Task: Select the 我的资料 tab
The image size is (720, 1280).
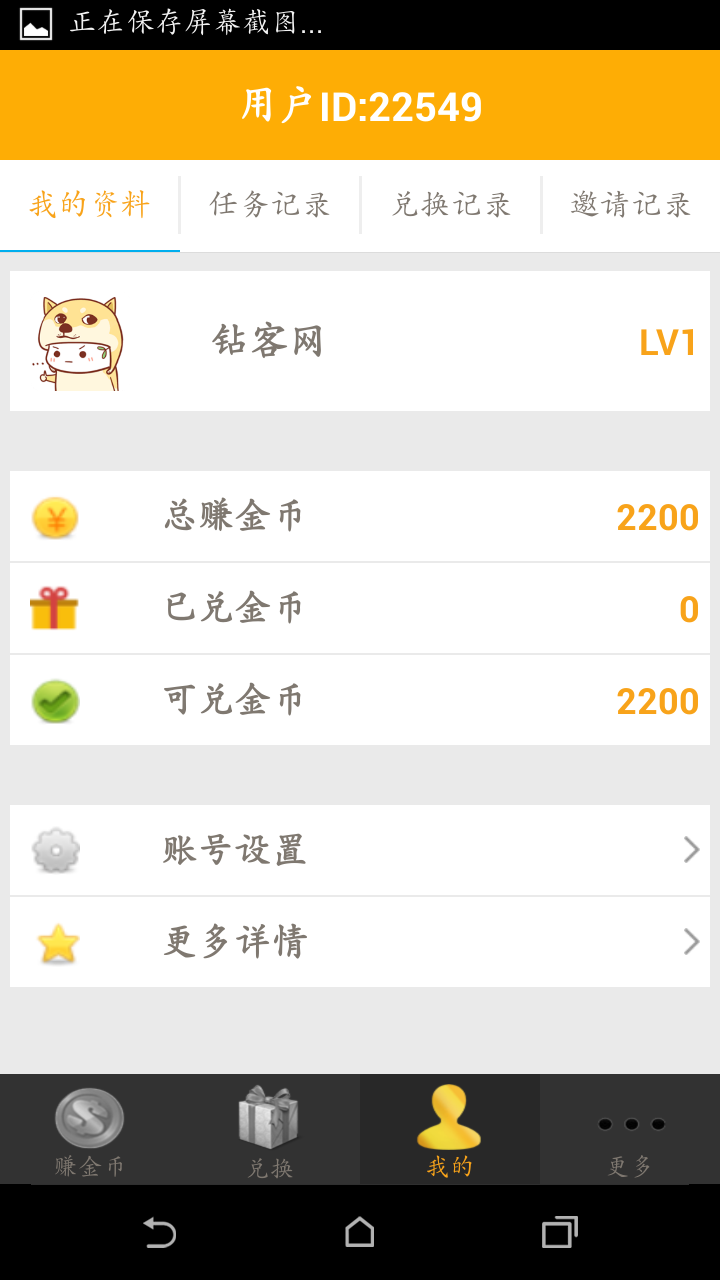Action: click(x=90, y=204)
